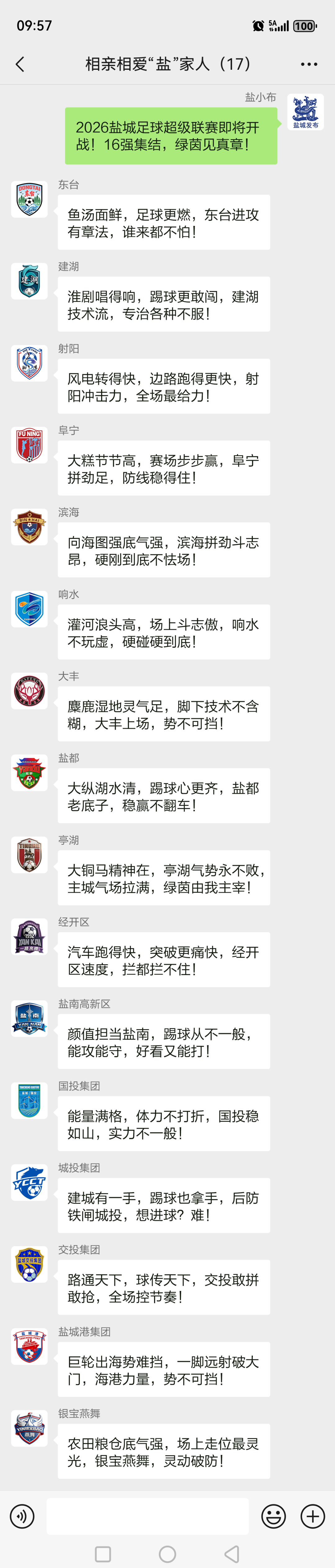Go to the system home screen
335x1568 pixels.
[x=167, y=1553]
